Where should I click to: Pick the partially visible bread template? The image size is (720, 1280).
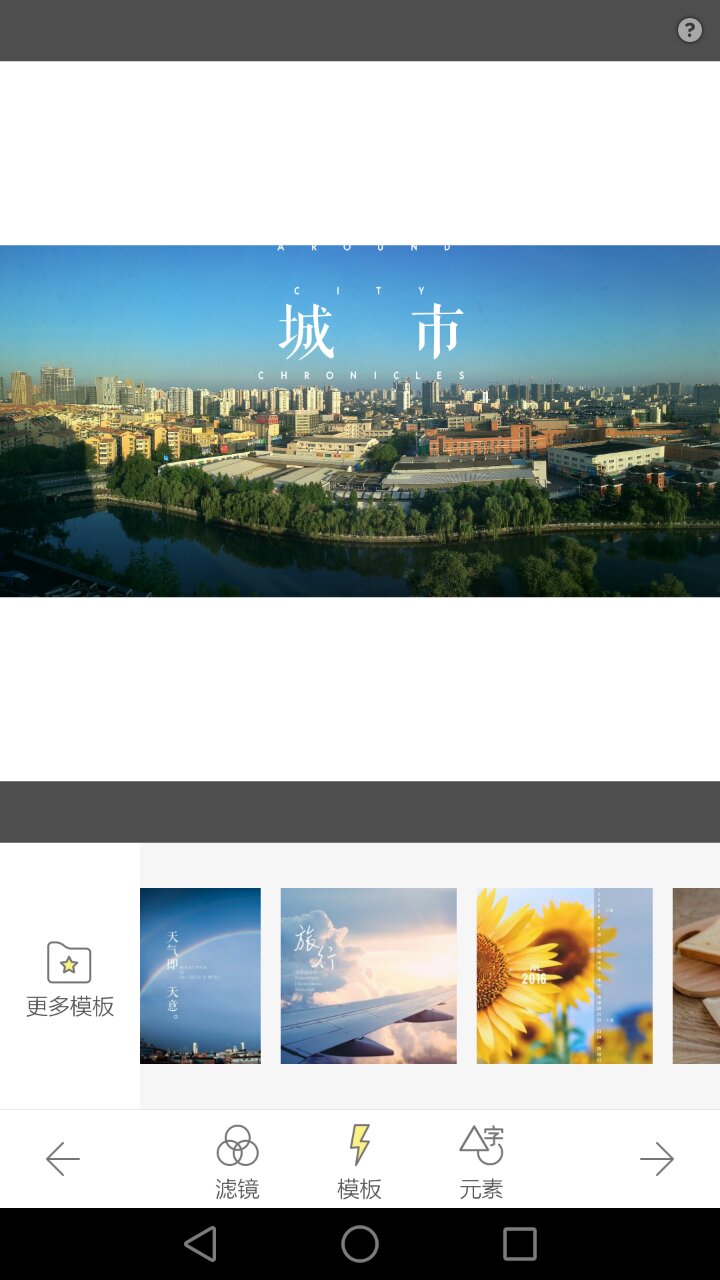[697, 975]
